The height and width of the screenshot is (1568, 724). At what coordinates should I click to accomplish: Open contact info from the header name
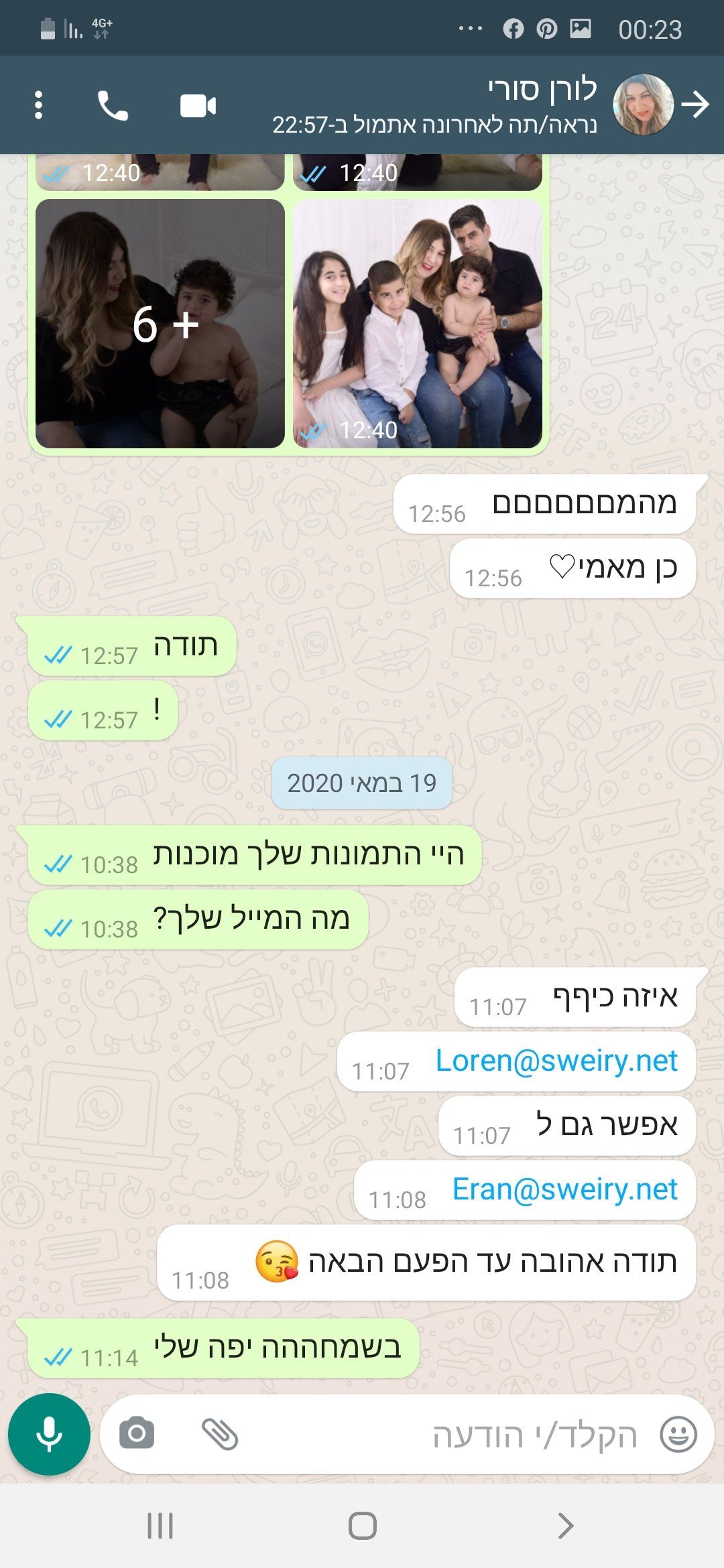coord(469,105)
